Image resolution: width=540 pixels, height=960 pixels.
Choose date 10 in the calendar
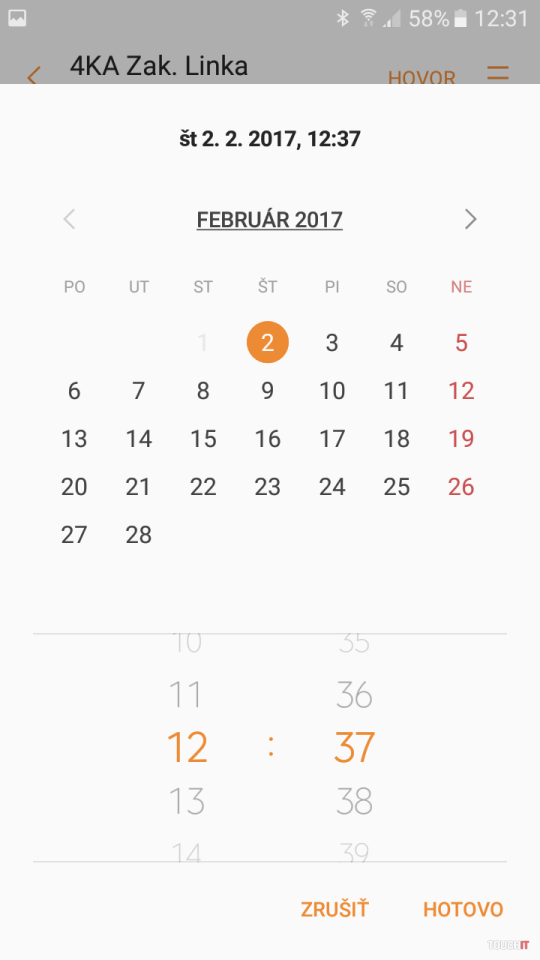click(332, 391)
